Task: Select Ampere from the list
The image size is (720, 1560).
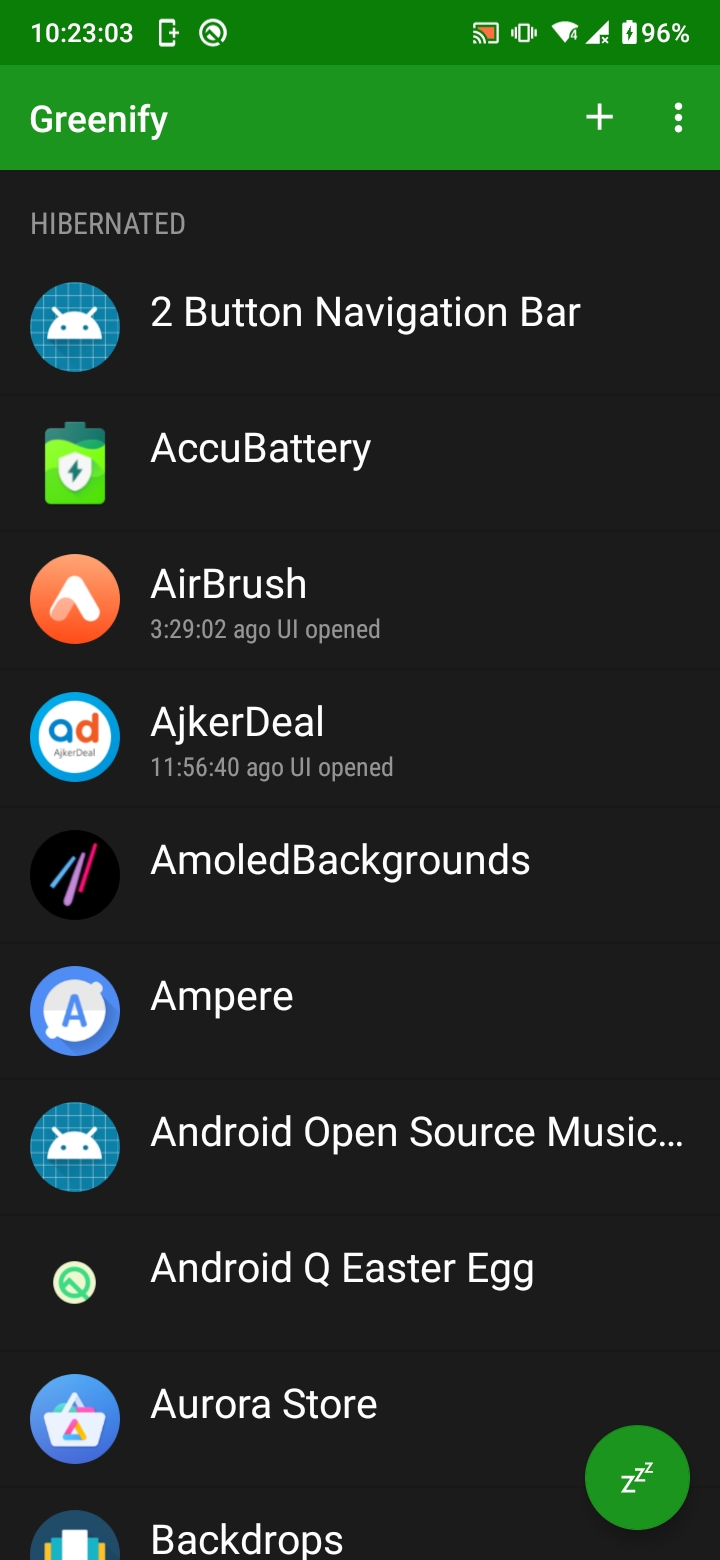Action: click(360, 1010)
